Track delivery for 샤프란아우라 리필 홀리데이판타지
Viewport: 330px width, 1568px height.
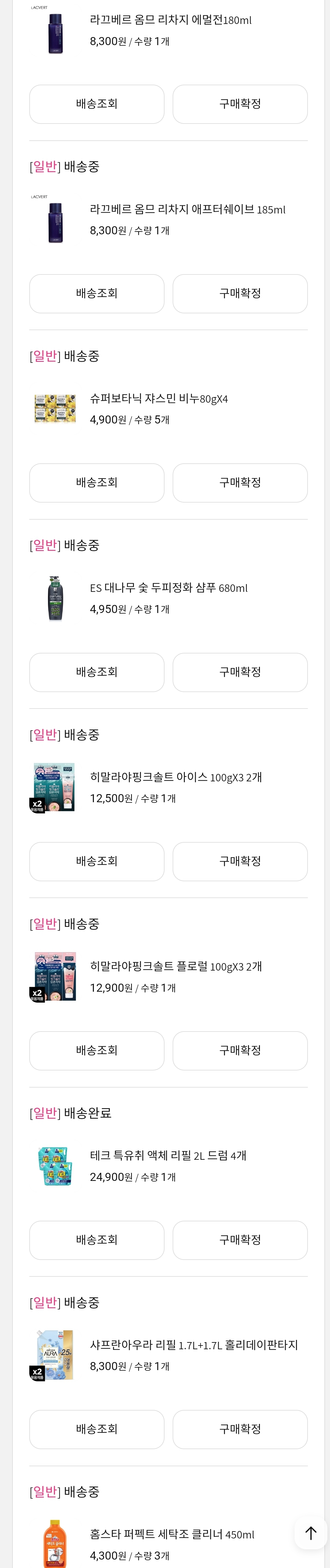(96, 1429)
